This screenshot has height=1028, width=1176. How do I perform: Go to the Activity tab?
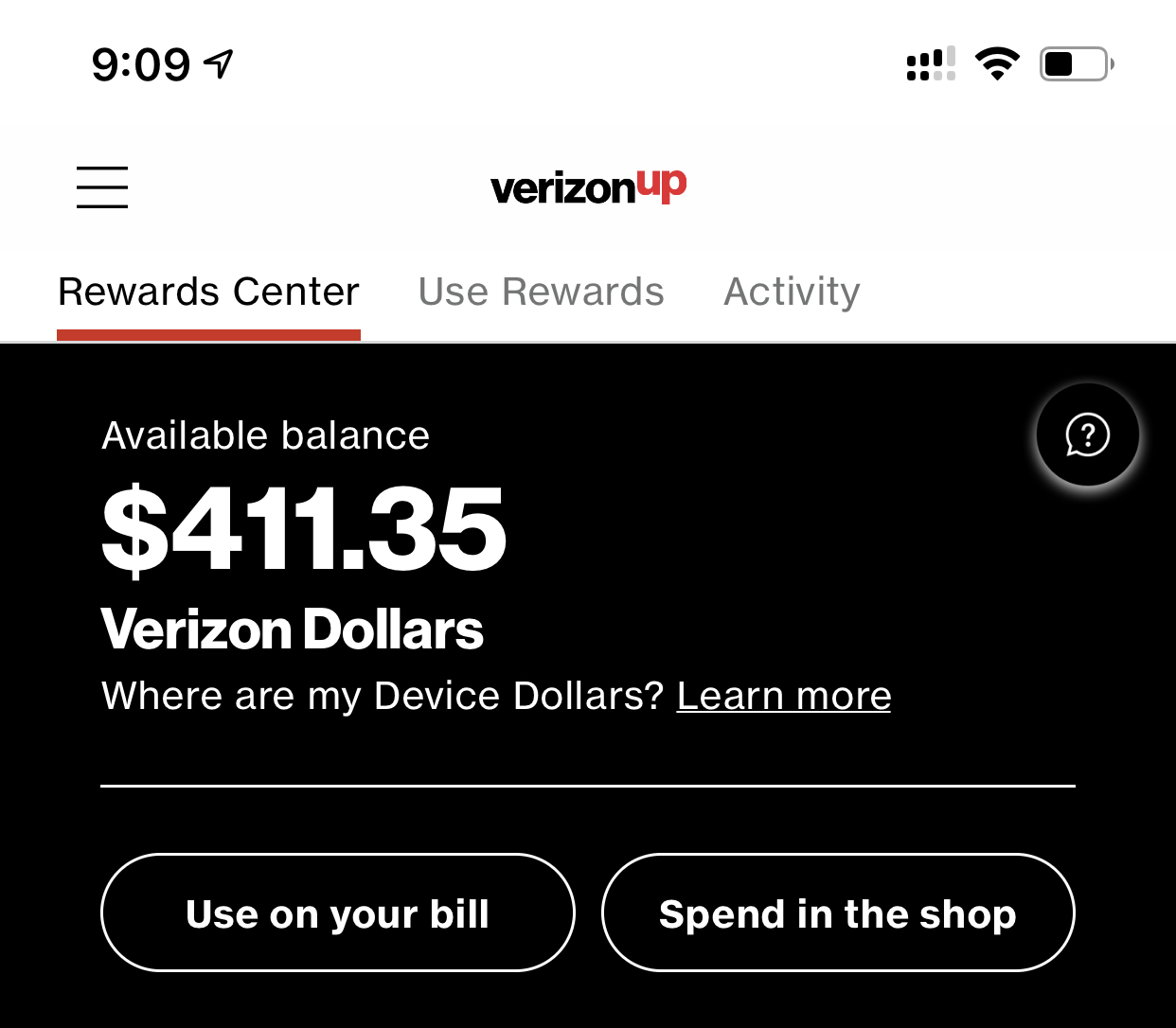pos(792,292)
